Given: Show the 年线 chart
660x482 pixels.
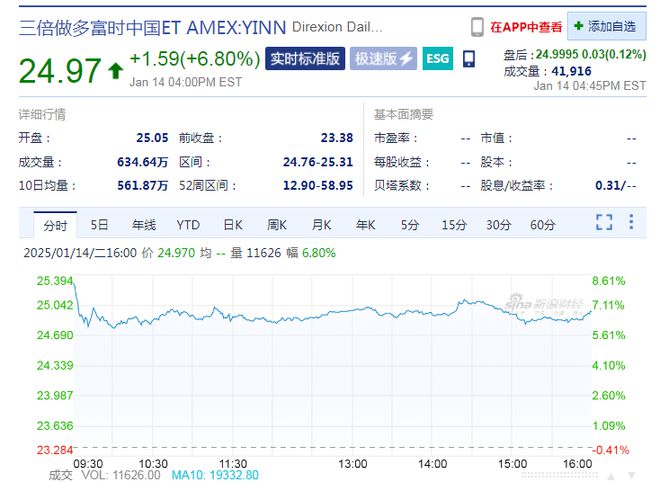Looking at the screenshot, I should [144, 224].
